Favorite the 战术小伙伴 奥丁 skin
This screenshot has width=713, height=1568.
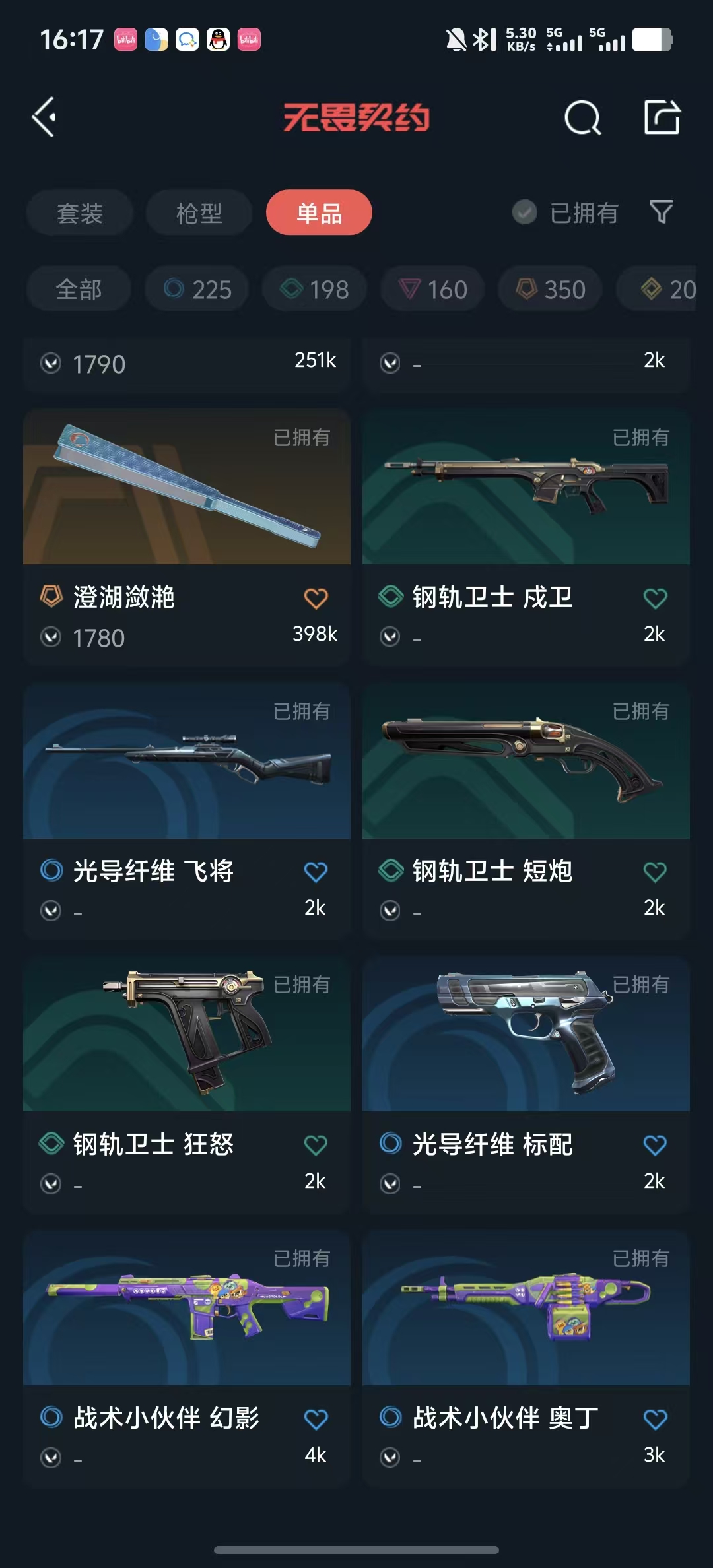click(x=655, y=1419)
